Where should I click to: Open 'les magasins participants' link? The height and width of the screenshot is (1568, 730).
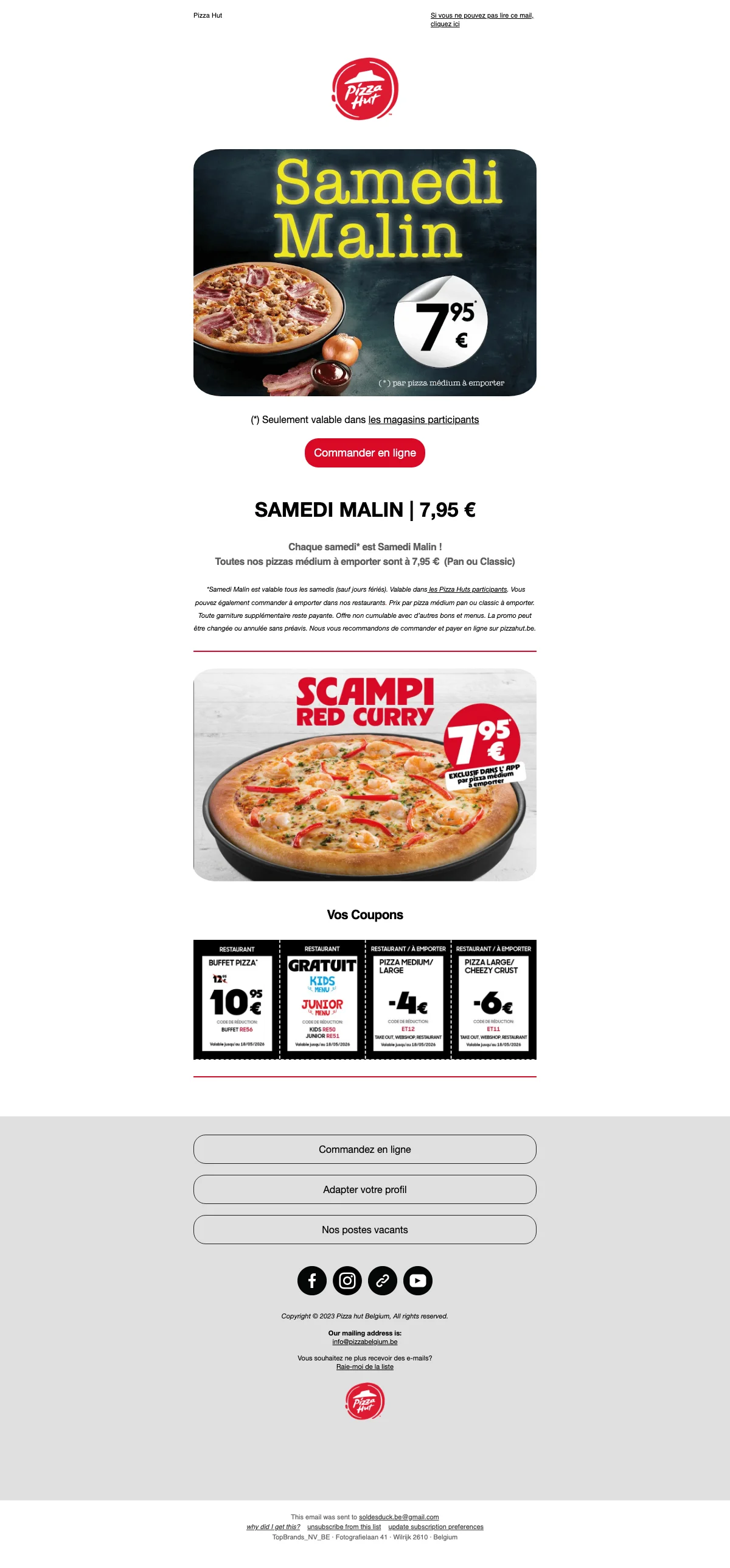coord(423,420)
